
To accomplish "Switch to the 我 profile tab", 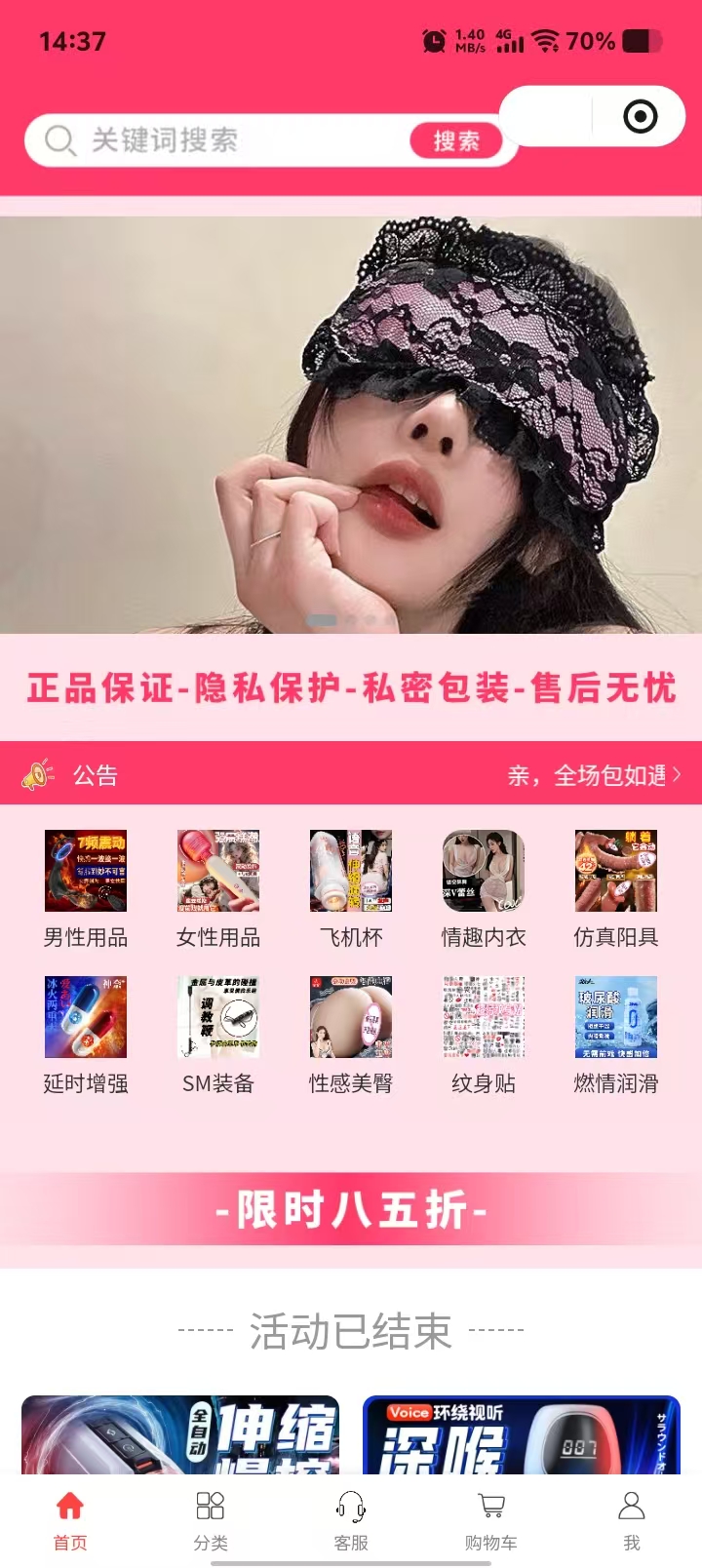I will point(632,1519).
